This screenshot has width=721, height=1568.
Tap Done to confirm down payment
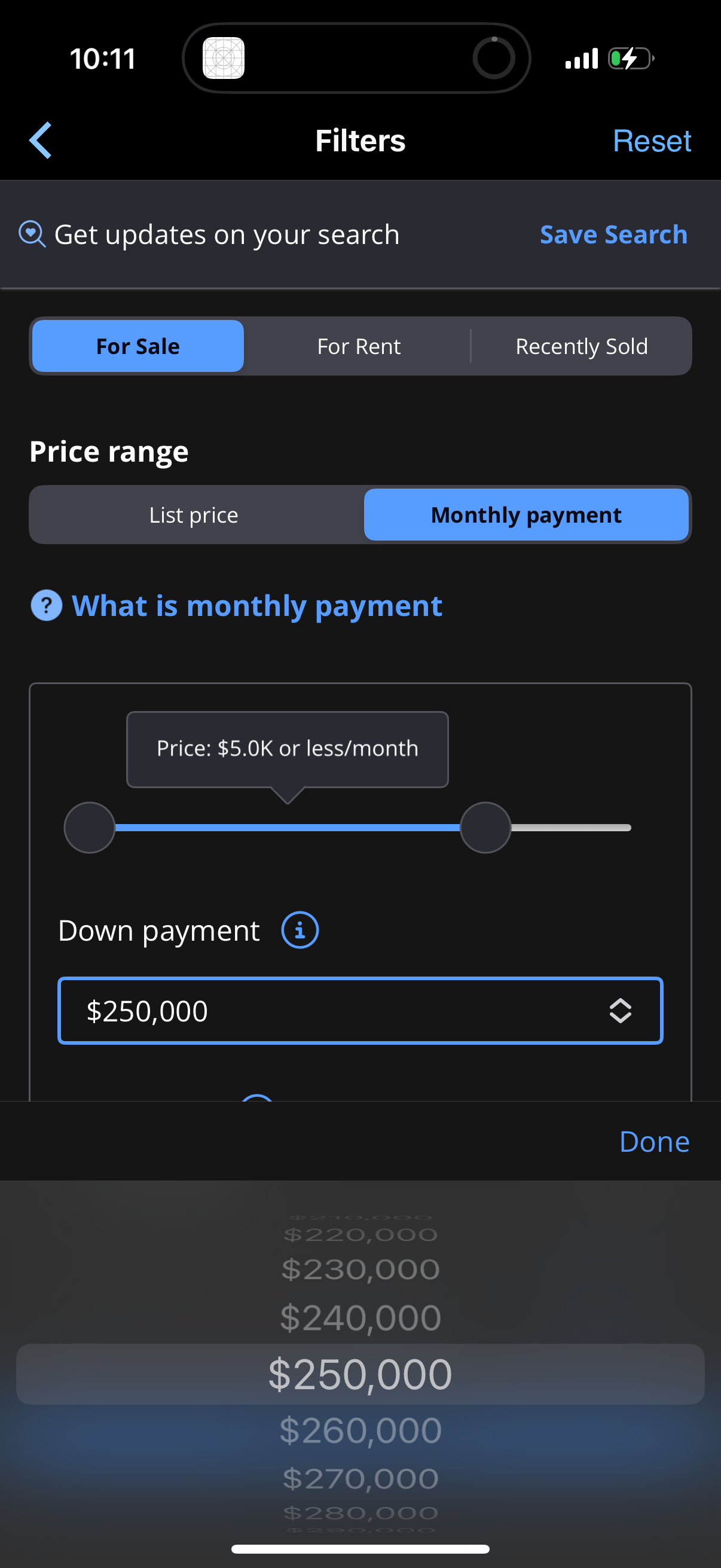click(x=653, y=1141)
